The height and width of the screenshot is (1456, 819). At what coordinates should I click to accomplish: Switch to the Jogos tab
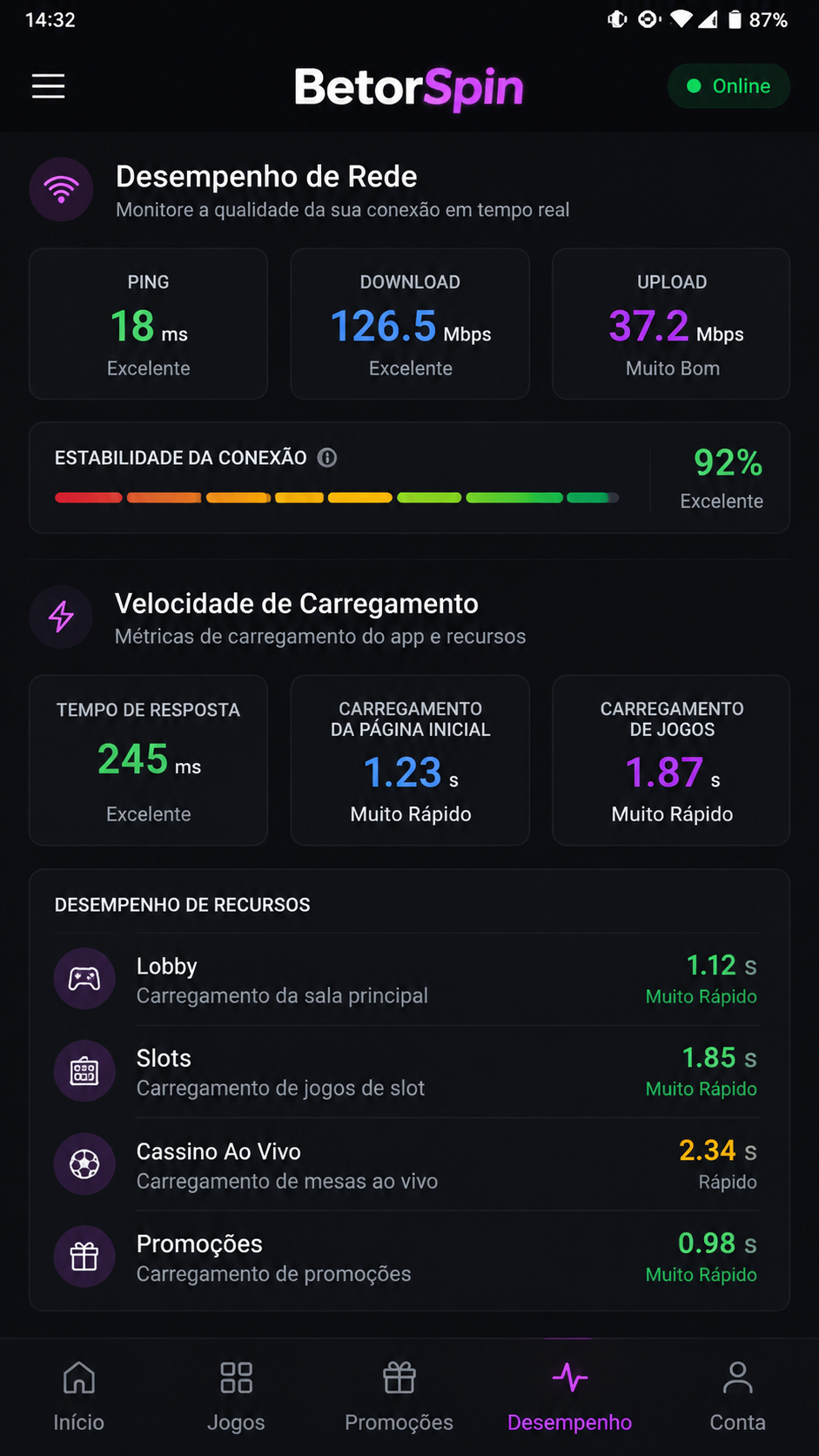pyautogui.click(x=236, y=1397)
